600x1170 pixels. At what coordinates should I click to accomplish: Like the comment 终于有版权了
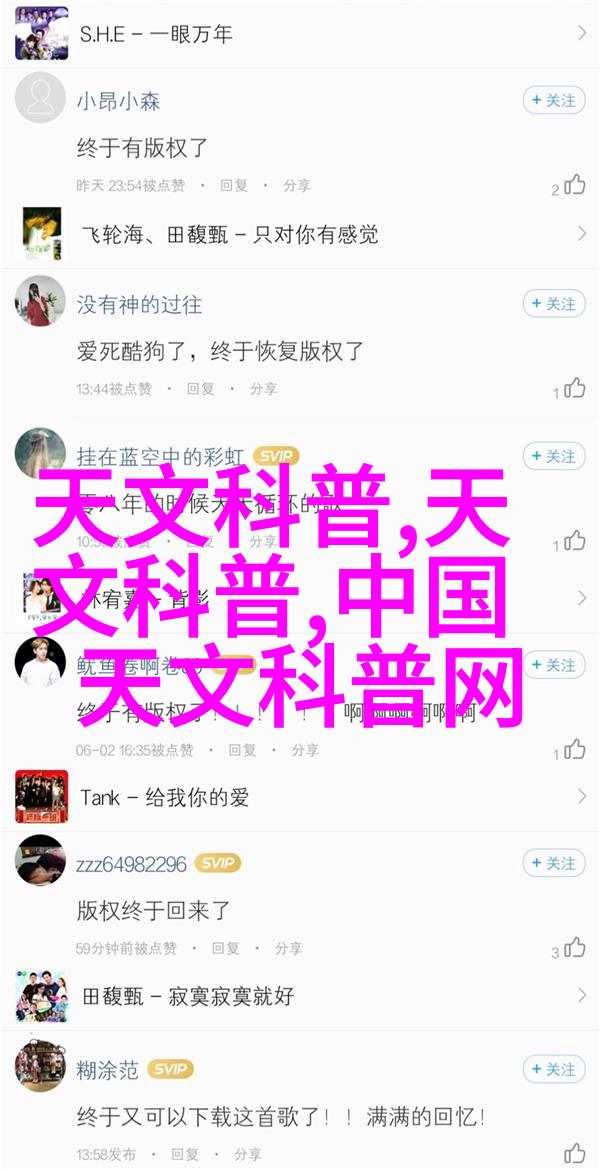click(x=574, y=185)
